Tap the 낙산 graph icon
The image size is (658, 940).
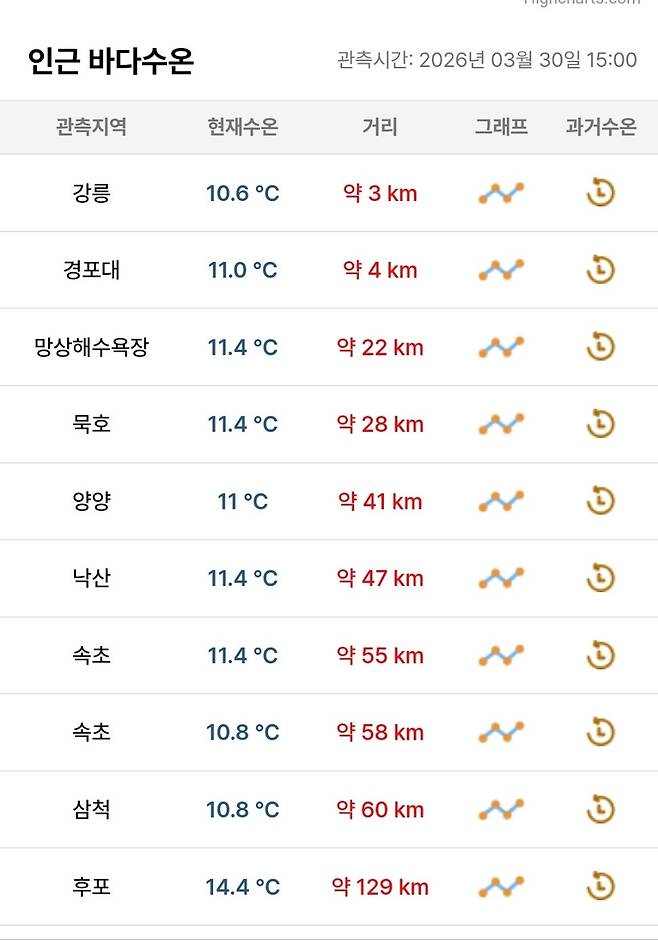pyautogui.click(x=501, y=578)
